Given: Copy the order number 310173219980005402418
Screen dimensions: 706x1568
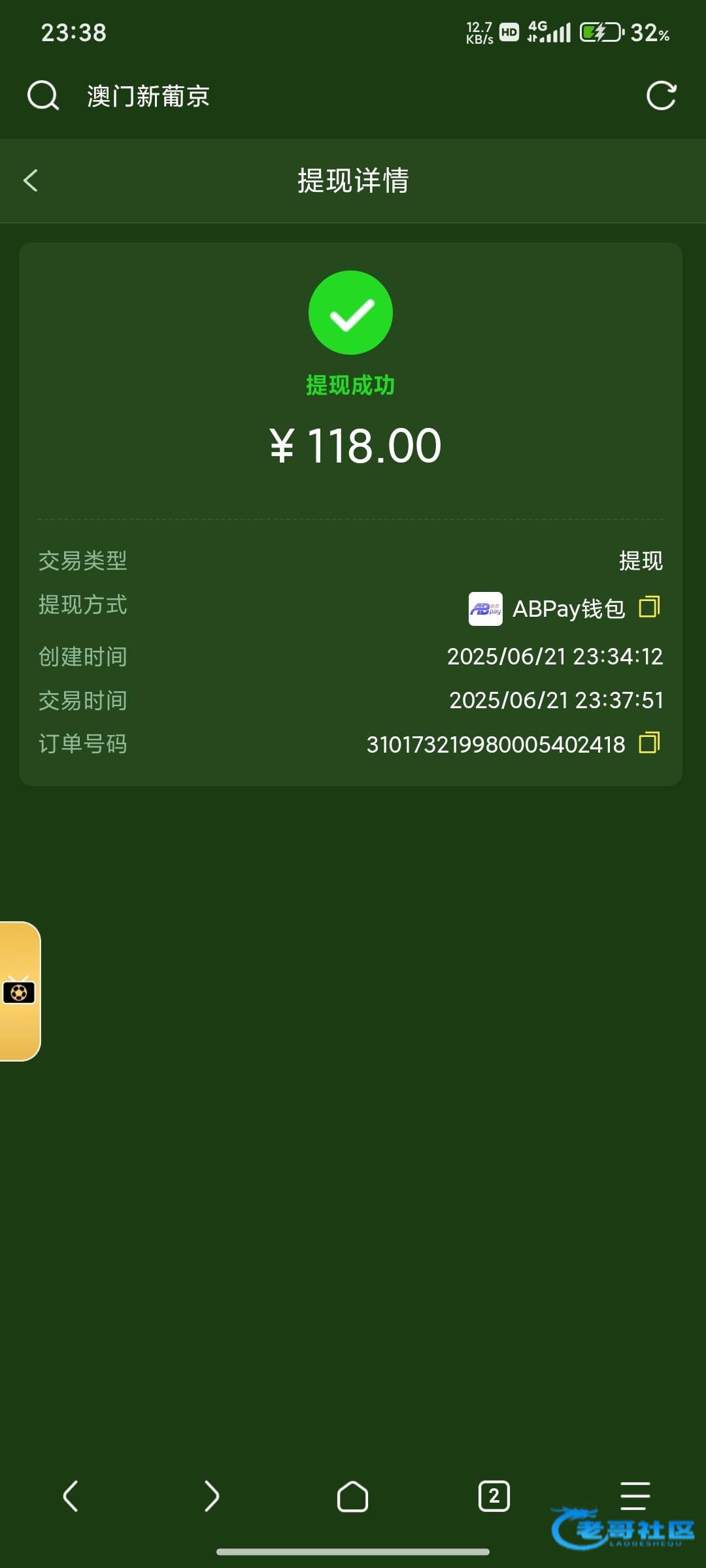Looking at the screenshot, I should point(649,743).
